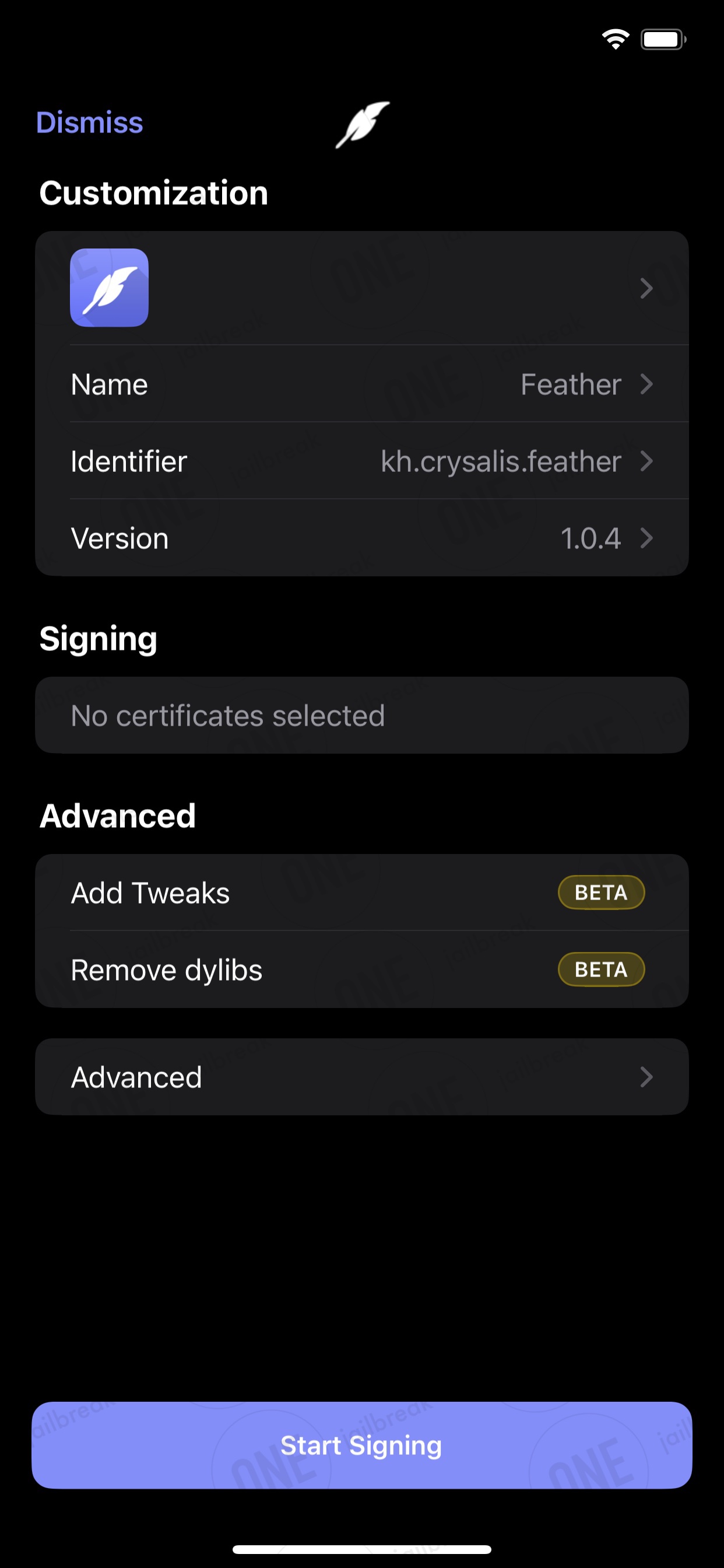Open Add Tweaks beta option
The width and height of the screenshot is (724, 1568).
point(362,892)
